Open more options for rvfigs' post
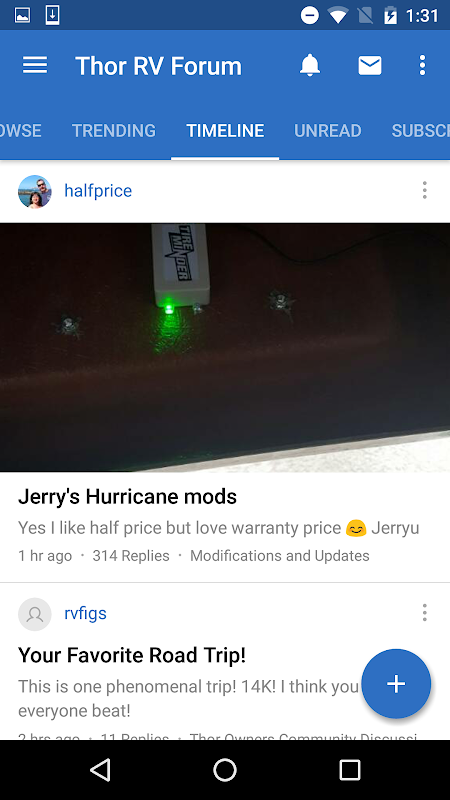 (424, 613)
